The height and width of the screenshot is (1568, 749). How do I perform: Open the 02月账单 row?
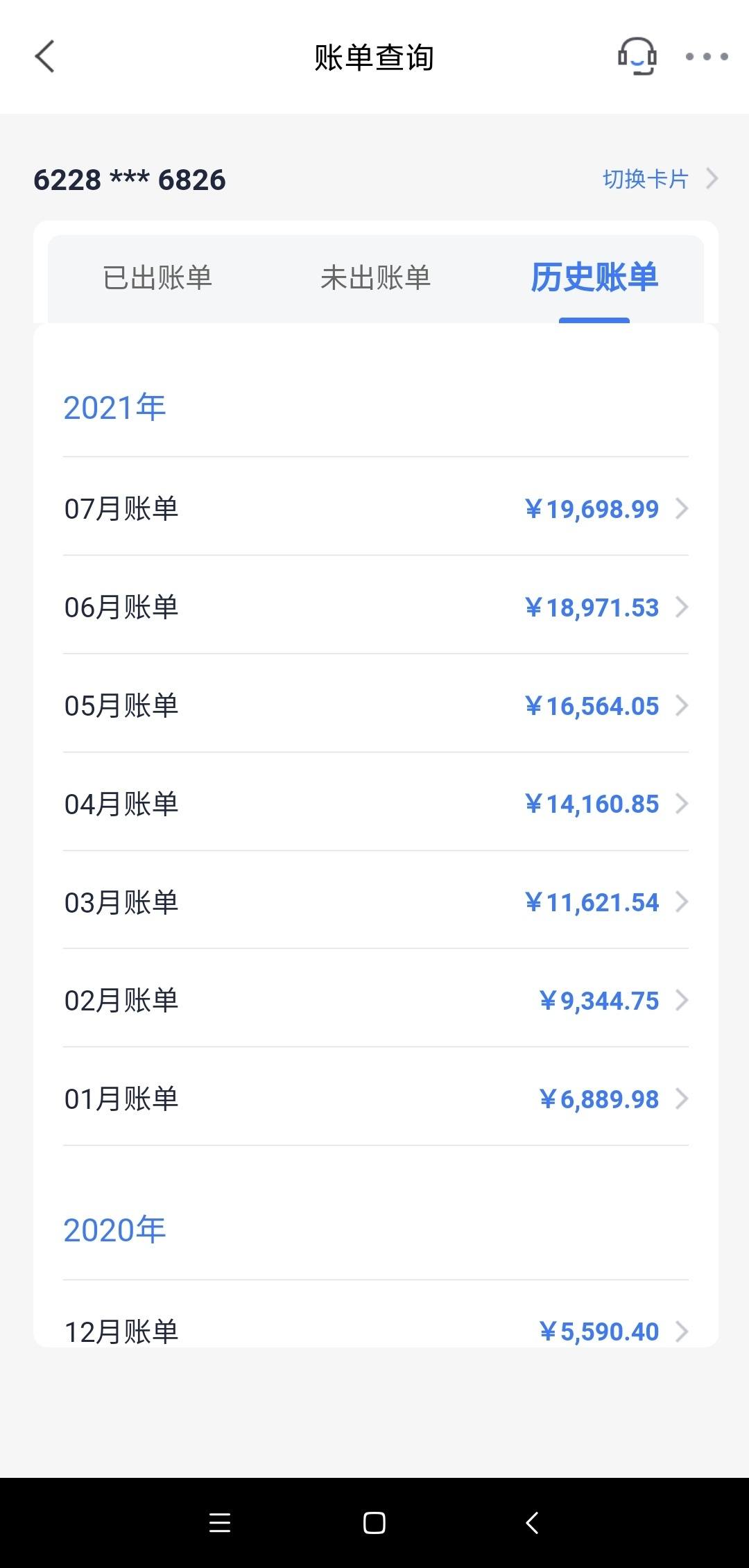point(376,1001)
